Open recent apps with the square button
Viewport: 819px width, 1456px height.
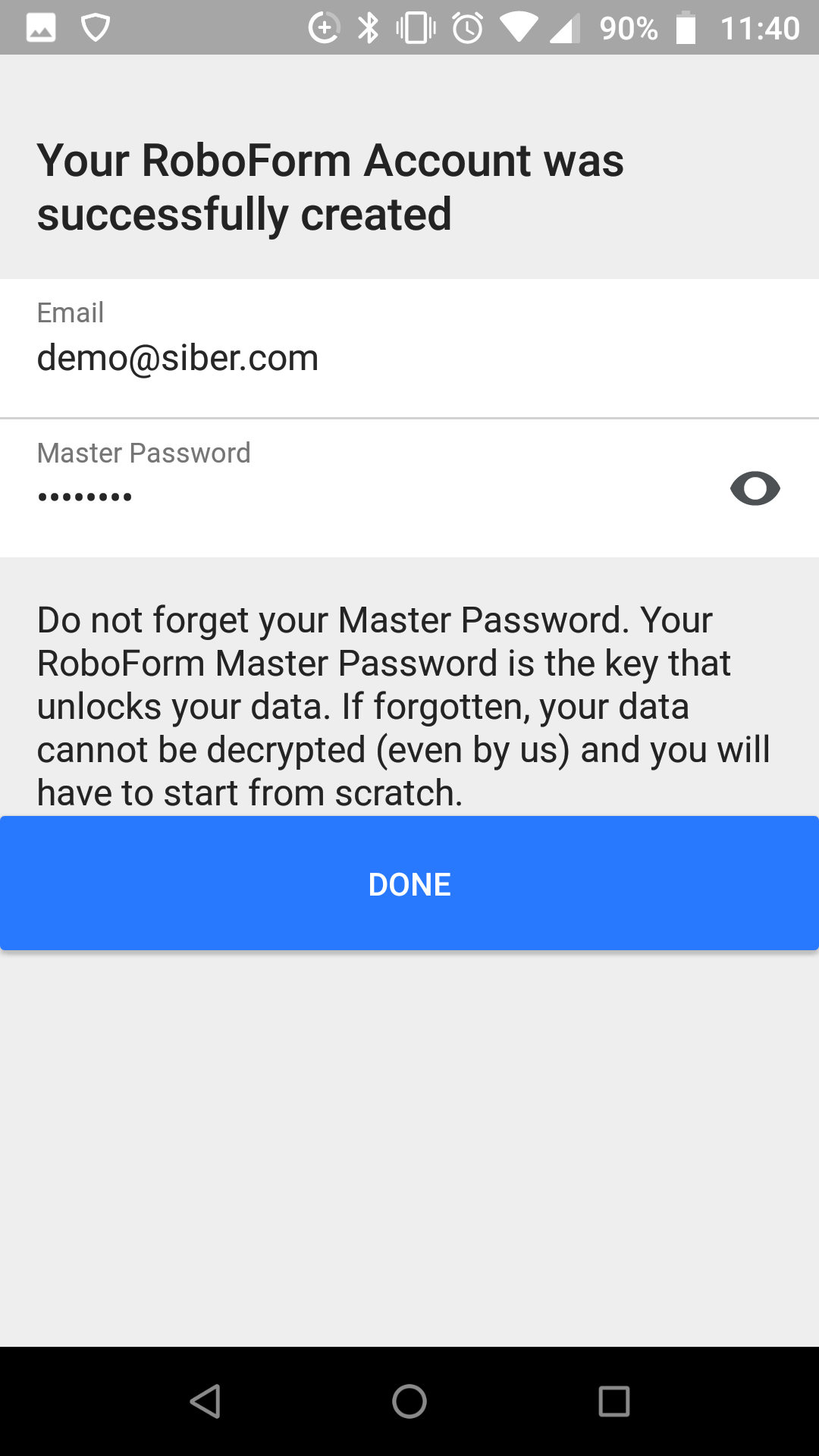pyautogui.click(x=614, y=1401)
